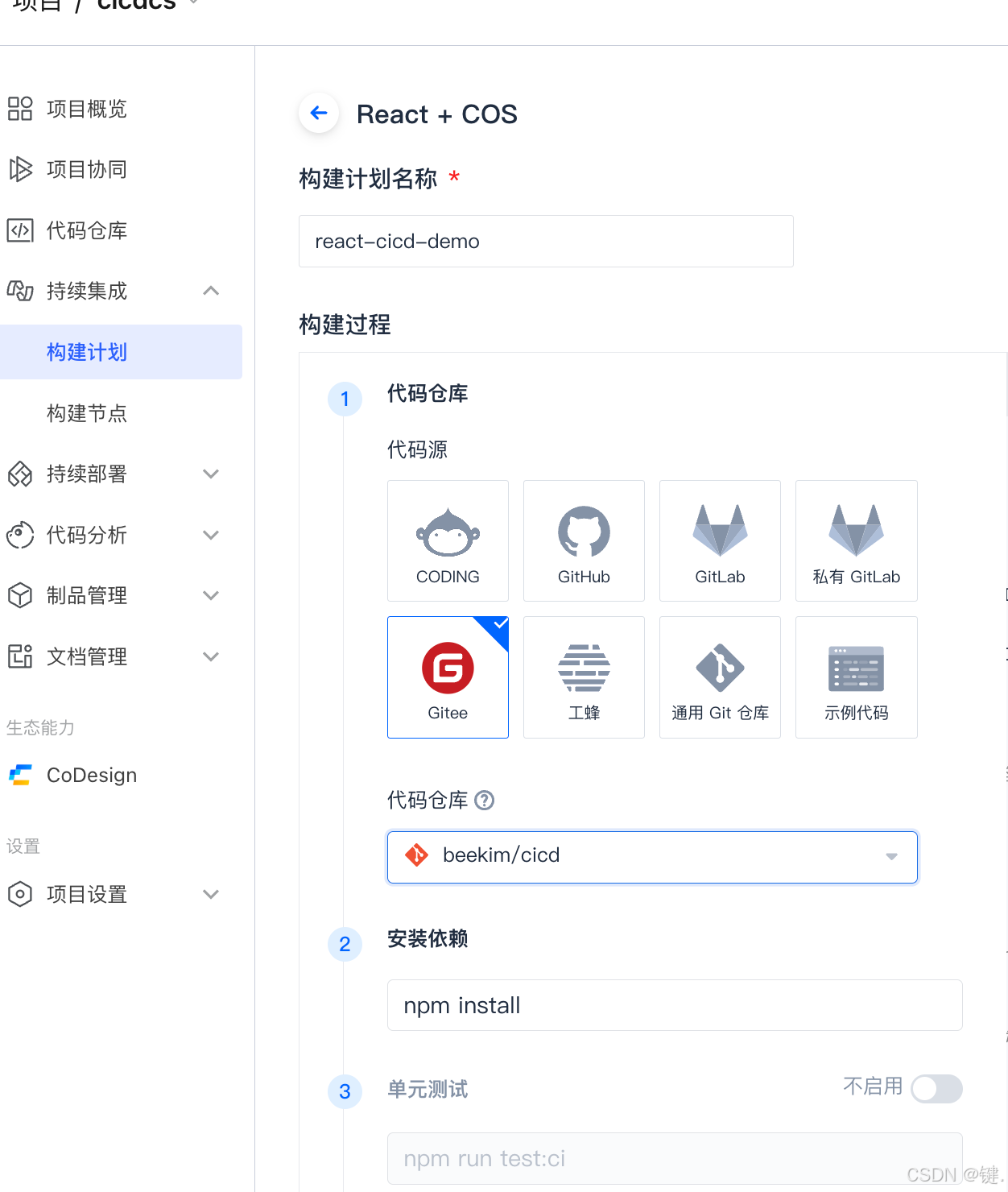This screenshot has height=1192, width=1008.
Task: Choose the 示例代码 source icon
Action: 856,677
